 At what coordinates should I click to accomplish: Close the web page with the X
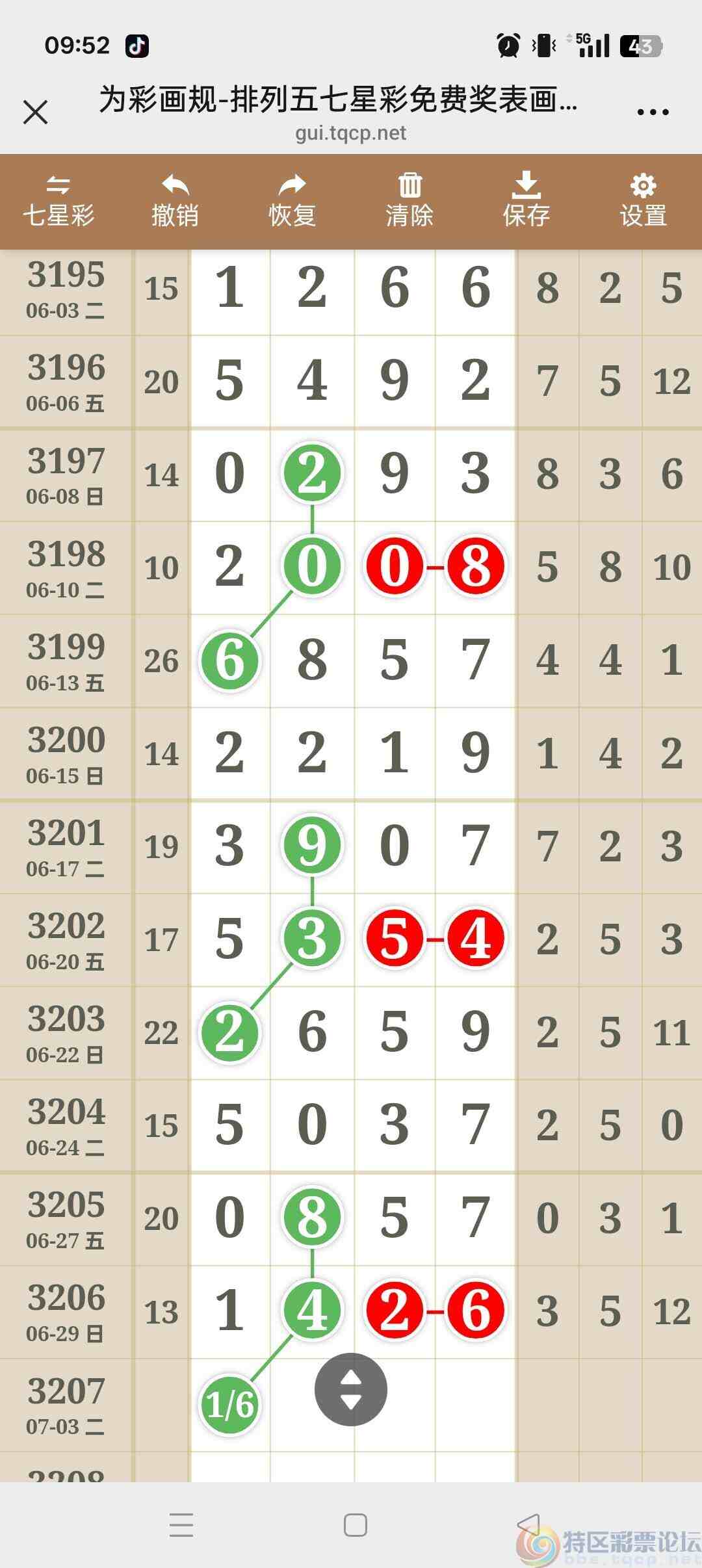click(36, 112)
